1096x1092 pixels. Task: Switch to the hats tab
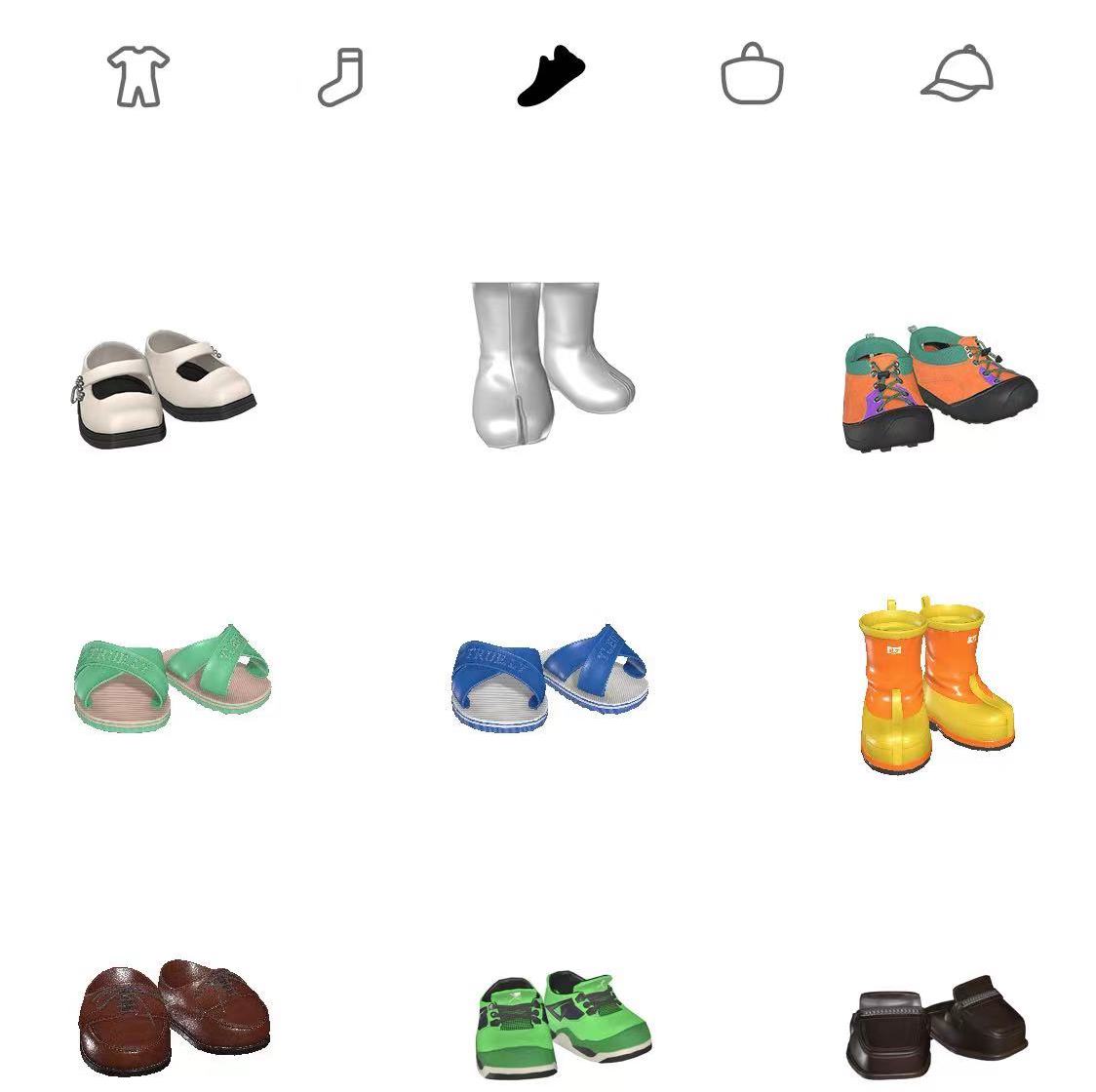point(957,74)
